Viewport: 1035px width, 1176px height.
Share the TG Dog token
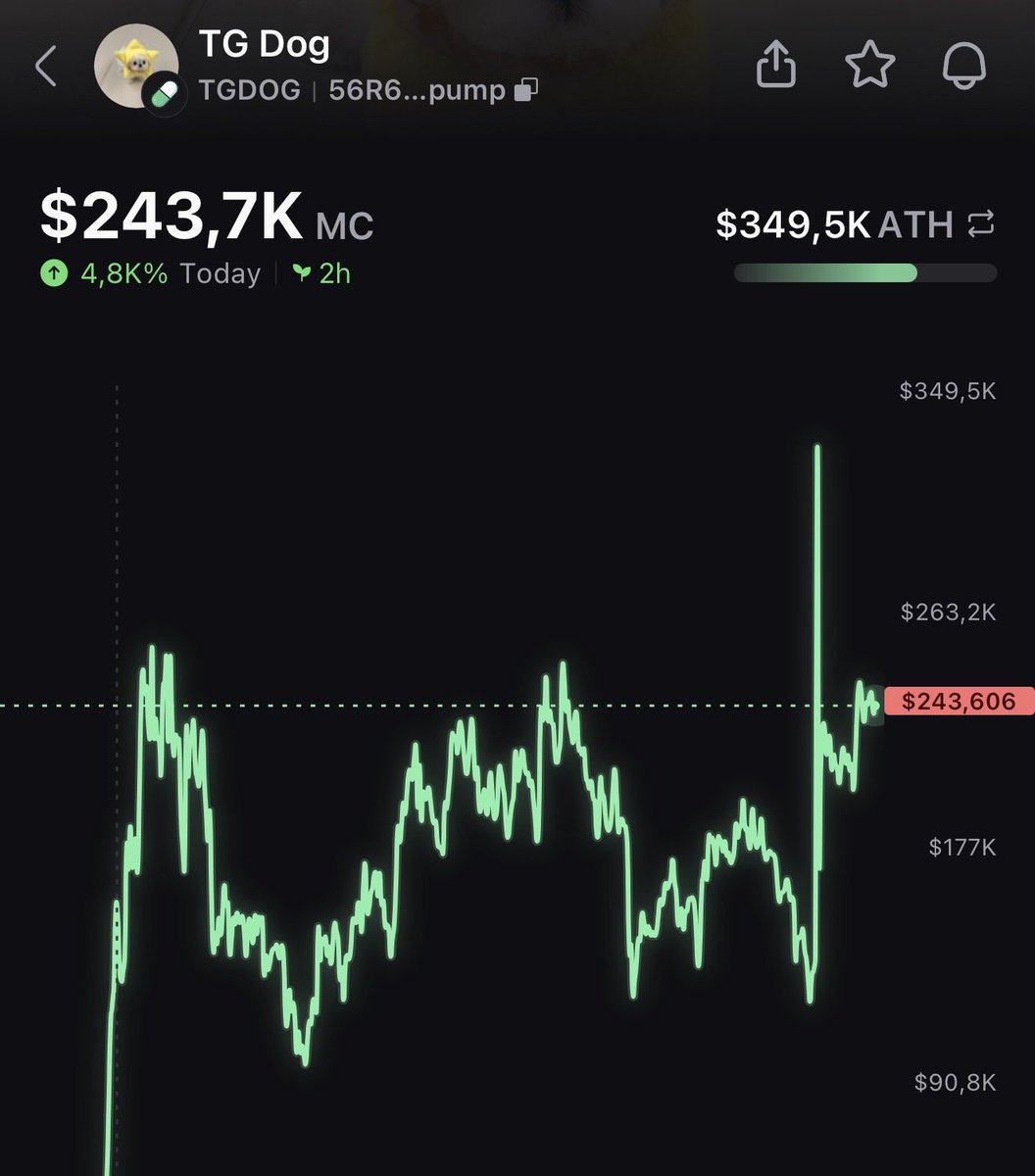[776, 66]
